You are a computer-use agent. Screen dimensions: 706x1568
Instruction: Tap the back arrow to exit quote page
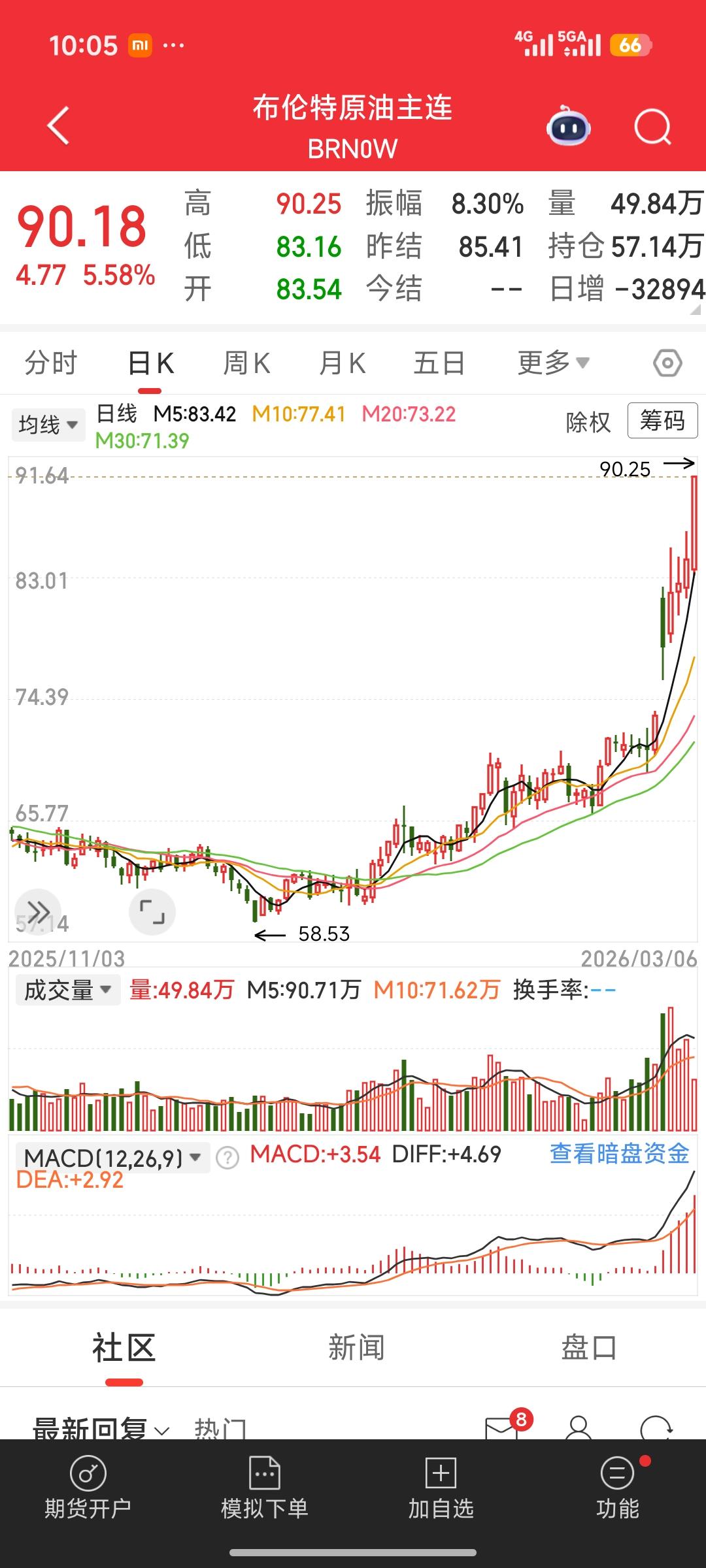pos(58,126)
